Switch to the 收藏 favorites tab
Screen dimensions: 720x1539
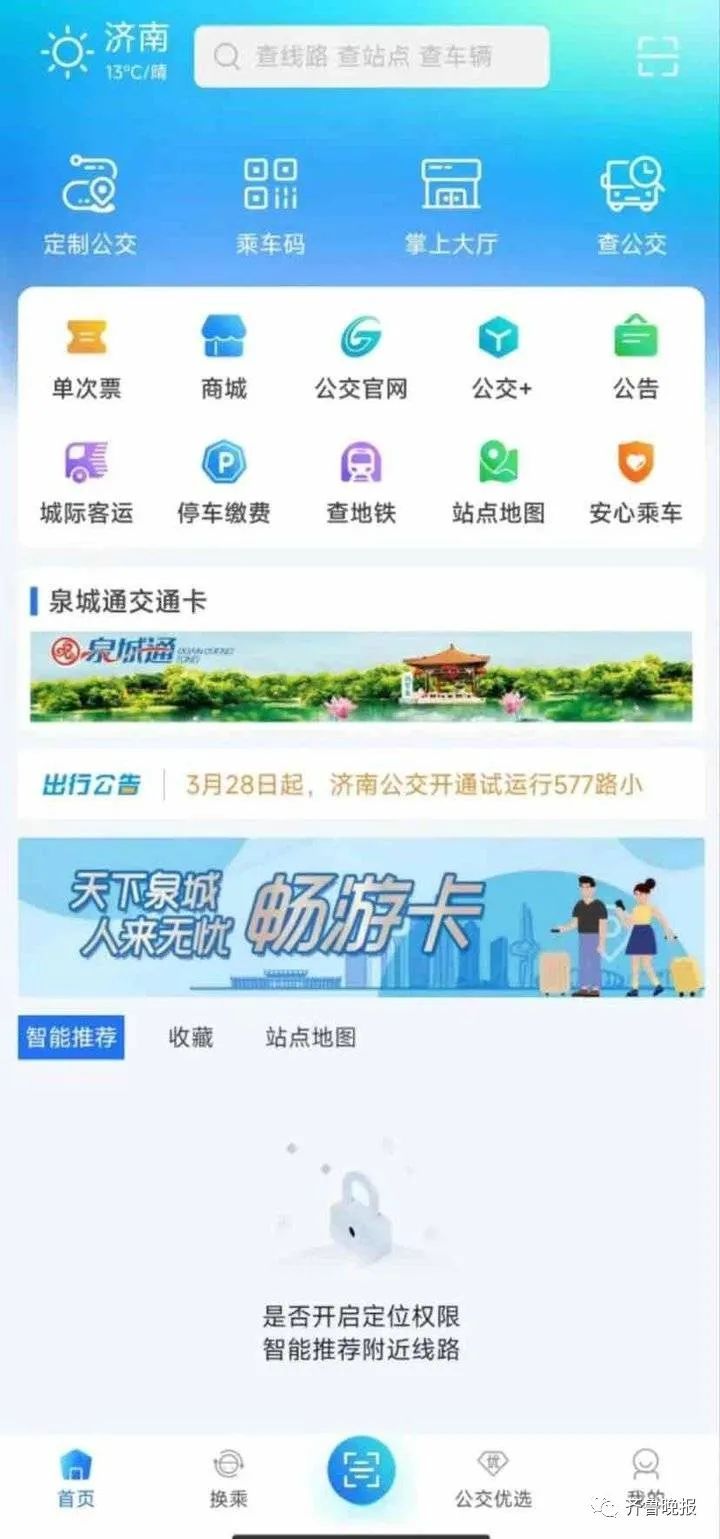pyautogui.click(x=190, y=1037)
